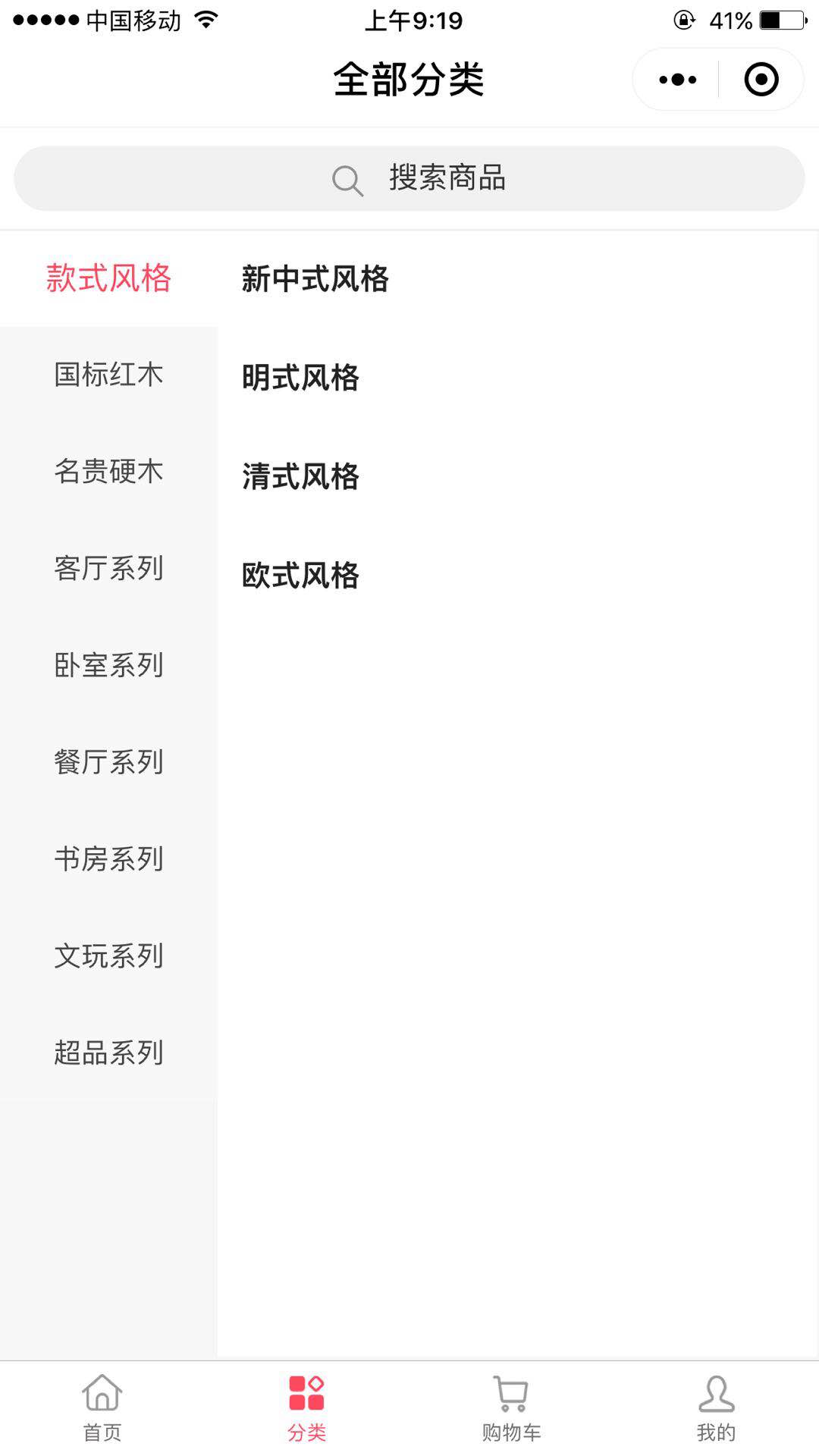Screen dimensions: 819x1456
Task: Open the 新中式风格 subcategory link
Action: [x=314, y=280]
